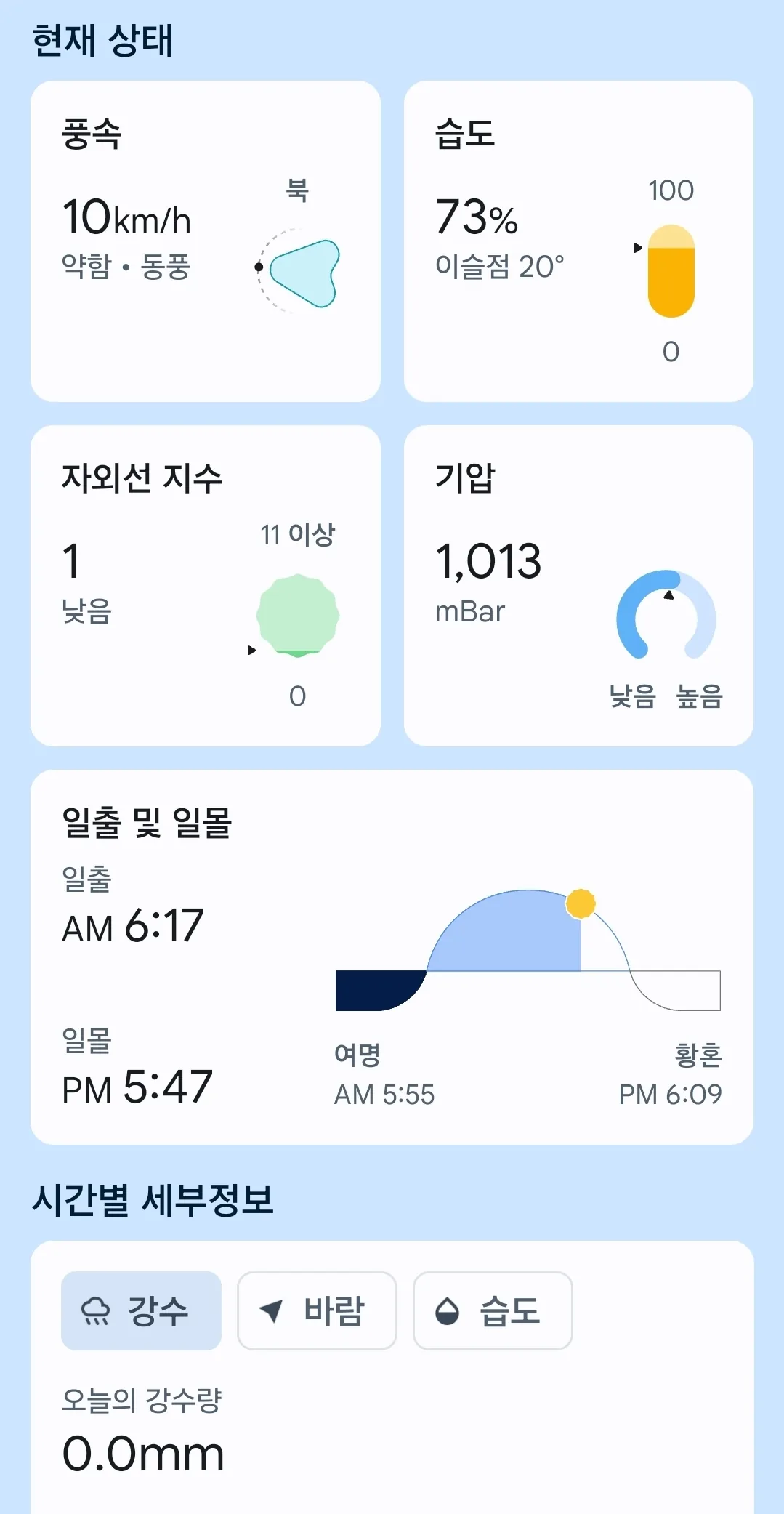This screenshot has height=1514, width=784.
Task: Open the 자외선 지수 UV index card
Action: click(x=206, y=586)
